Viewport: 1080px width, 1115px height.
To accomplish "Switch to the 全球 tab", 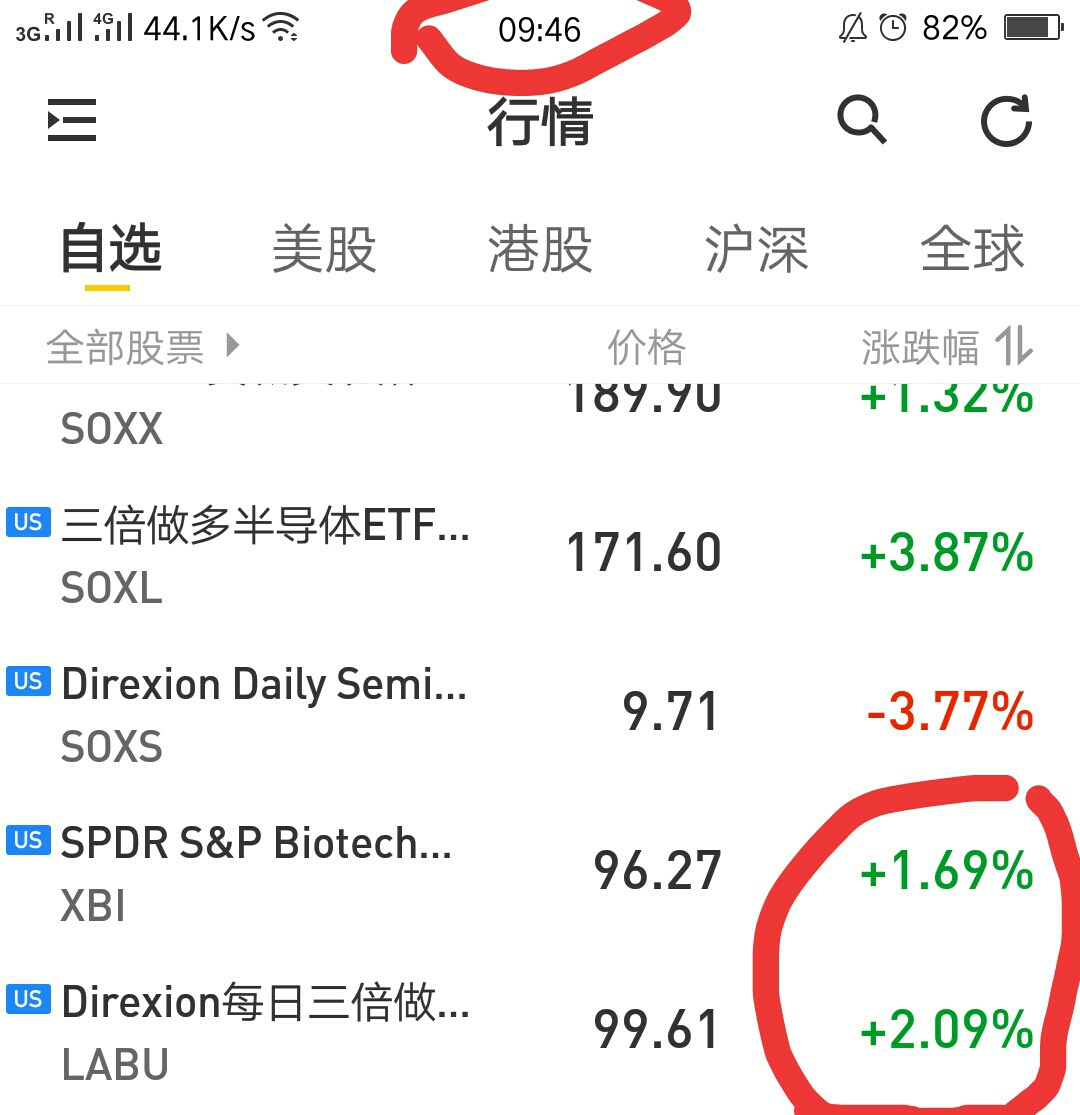I will click(972, 249).
